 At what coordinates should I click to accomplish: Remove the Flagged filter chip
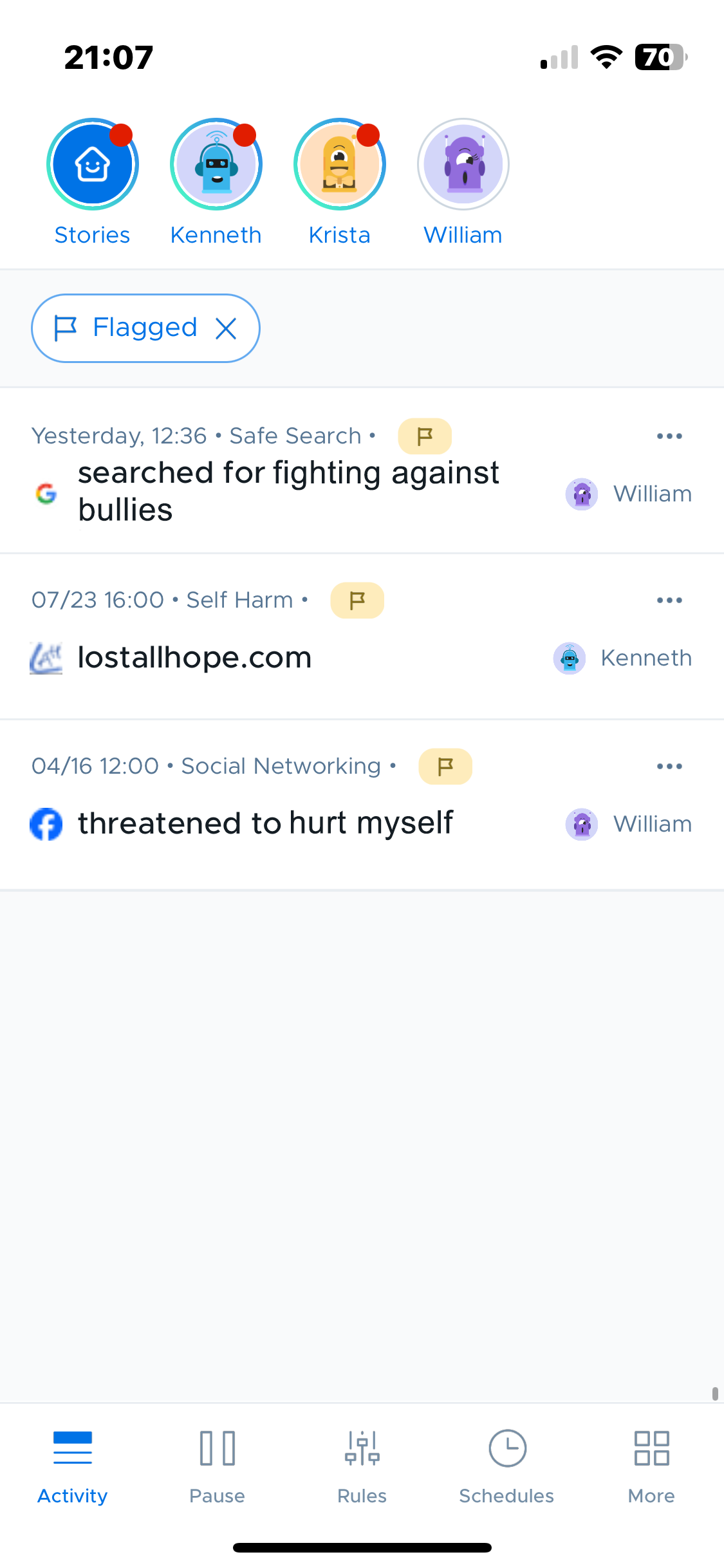(227, 328)
